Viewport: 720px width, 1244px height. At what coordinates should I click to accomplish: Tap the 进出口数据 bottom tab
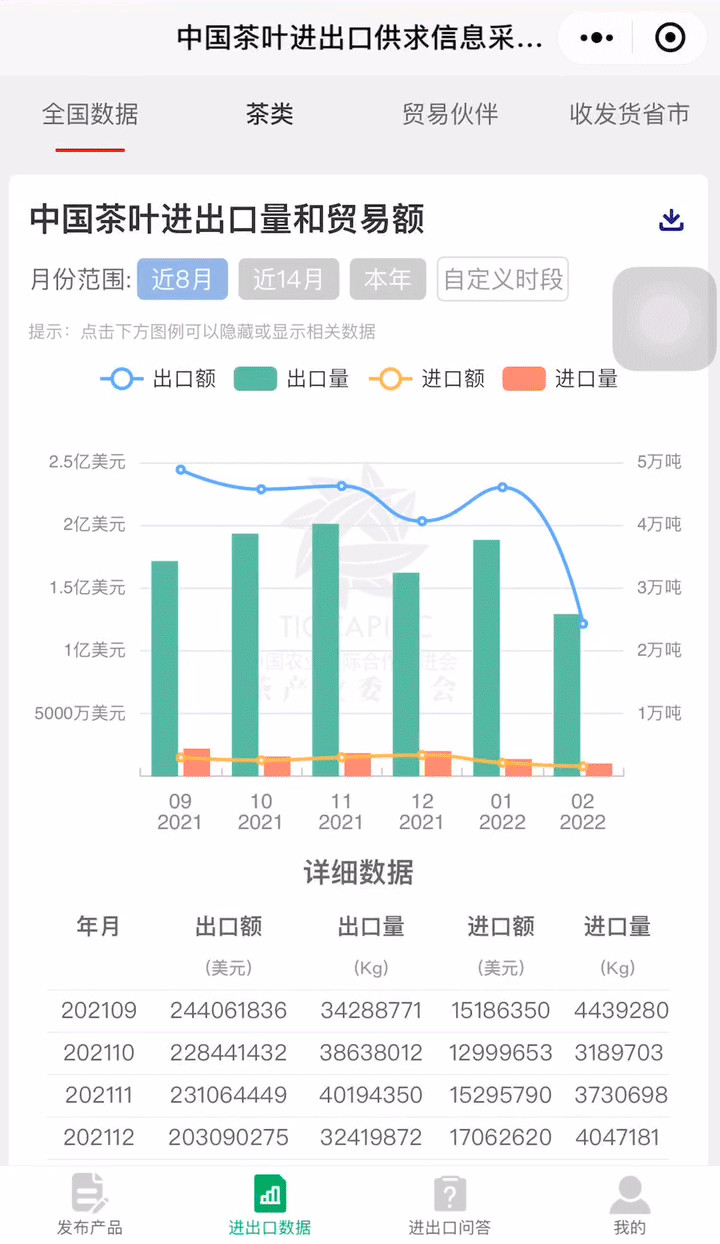[x=270, y=1205]
